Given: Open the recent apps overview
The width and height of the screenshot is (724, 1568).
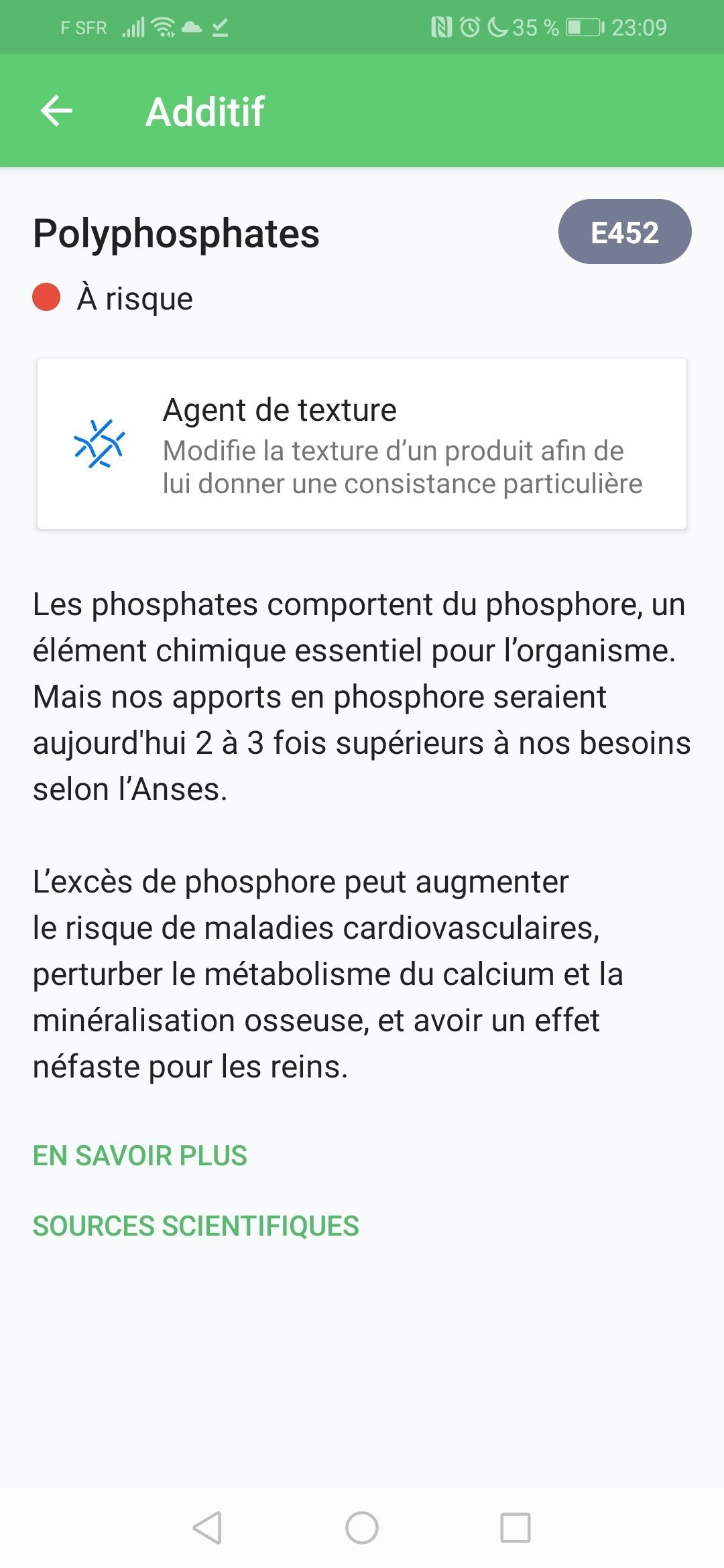Looking at the screenshot, I should pos(516,1528).
